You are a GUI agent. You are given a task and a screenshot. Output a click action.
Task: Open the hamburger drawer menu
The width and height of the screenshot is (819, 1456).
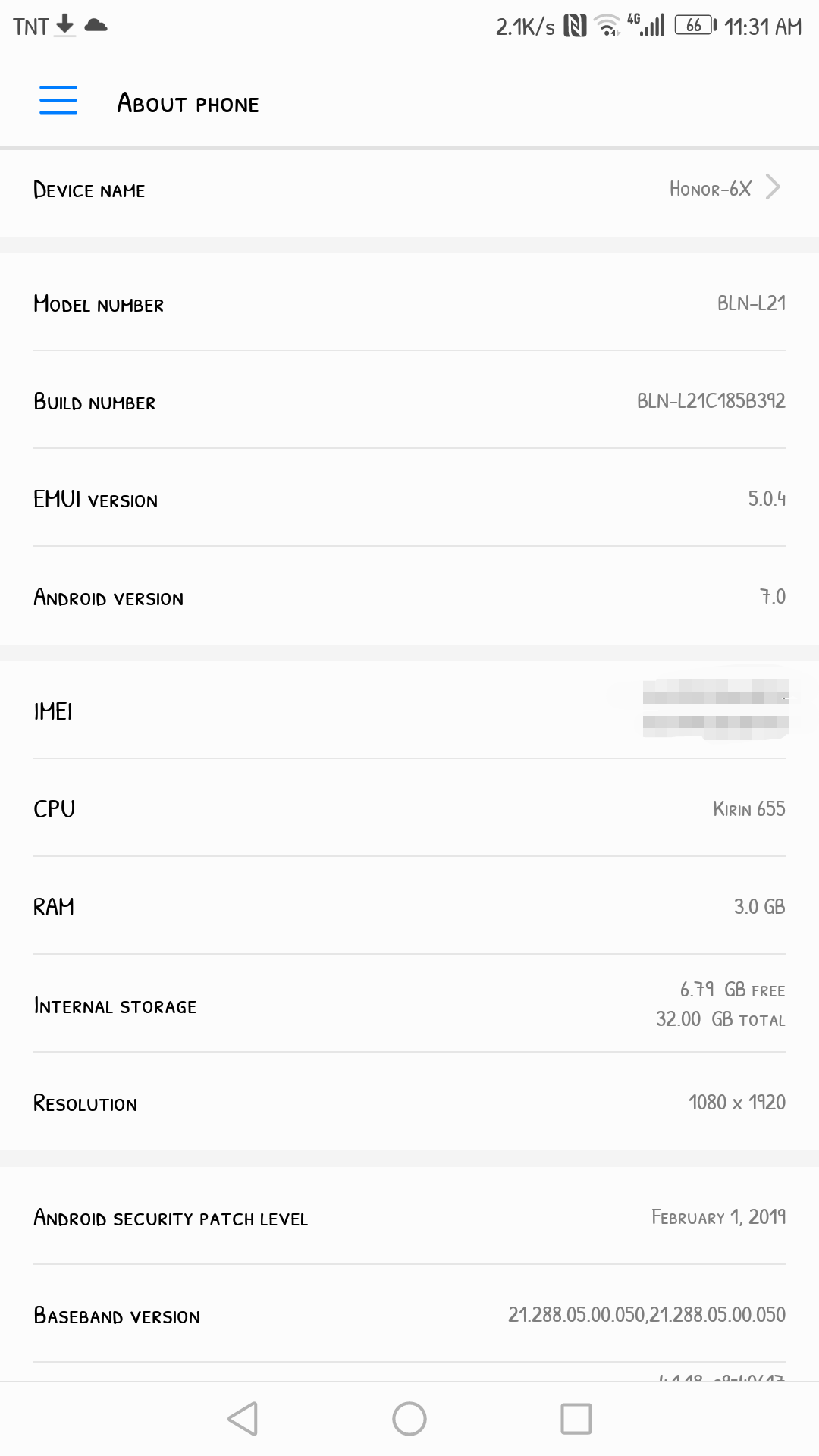coord(58,101)
